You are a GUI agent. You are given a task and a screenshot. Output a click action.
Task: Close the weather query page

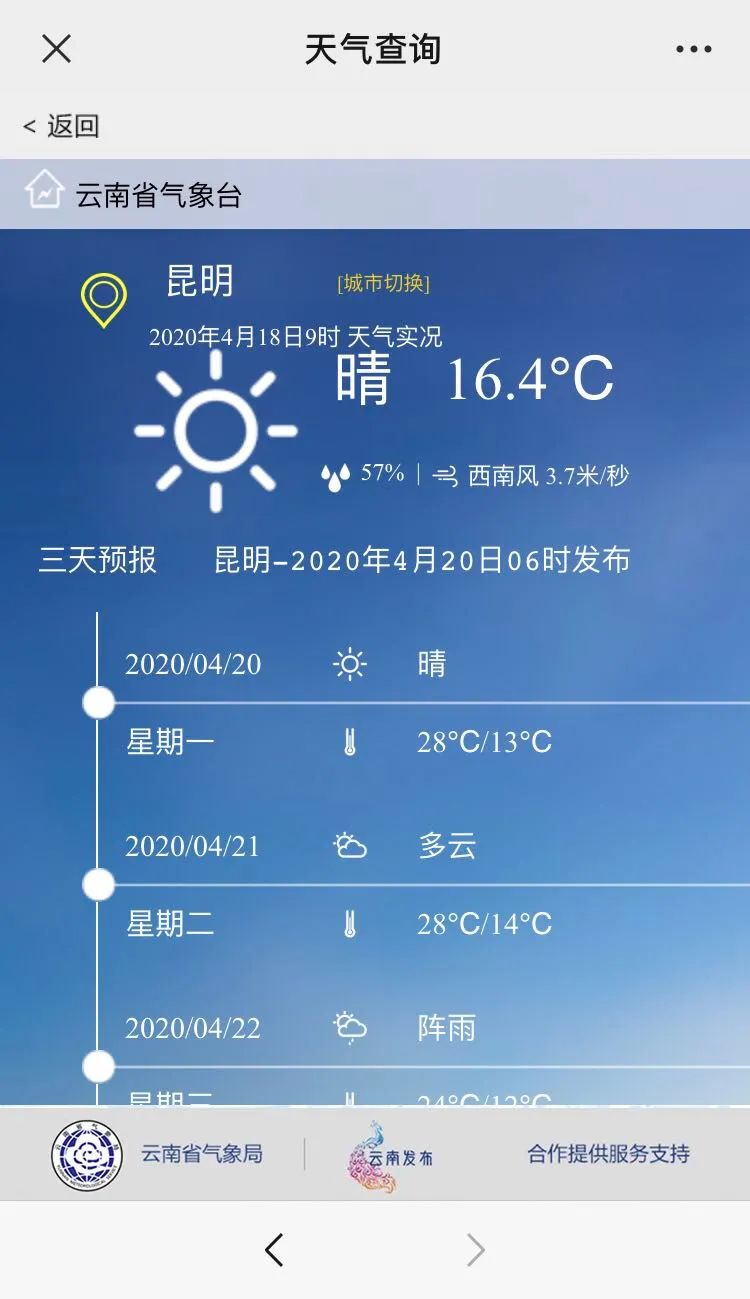click(56, 48)
